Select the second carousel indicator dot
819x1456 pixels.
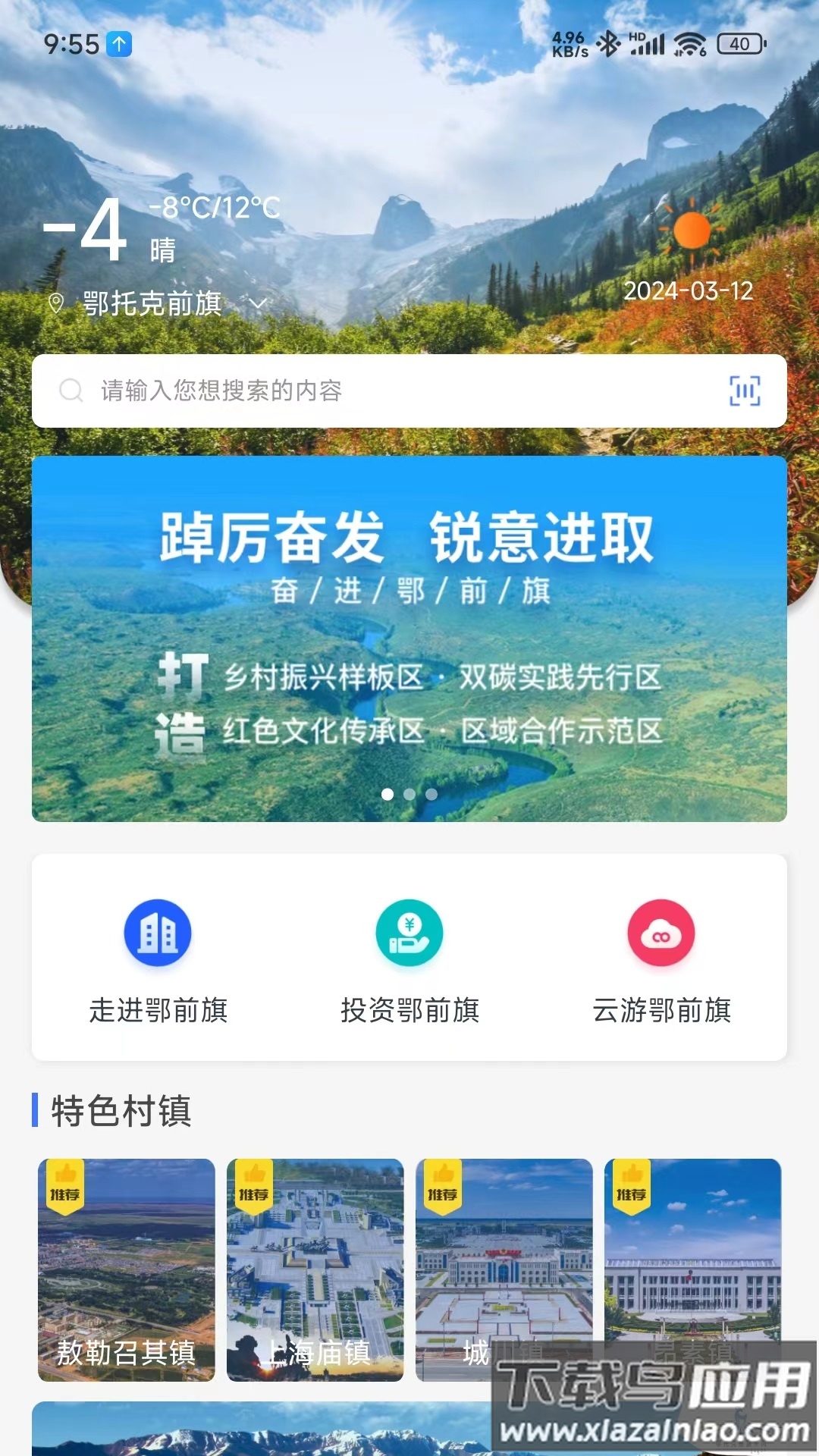[409, 795]
